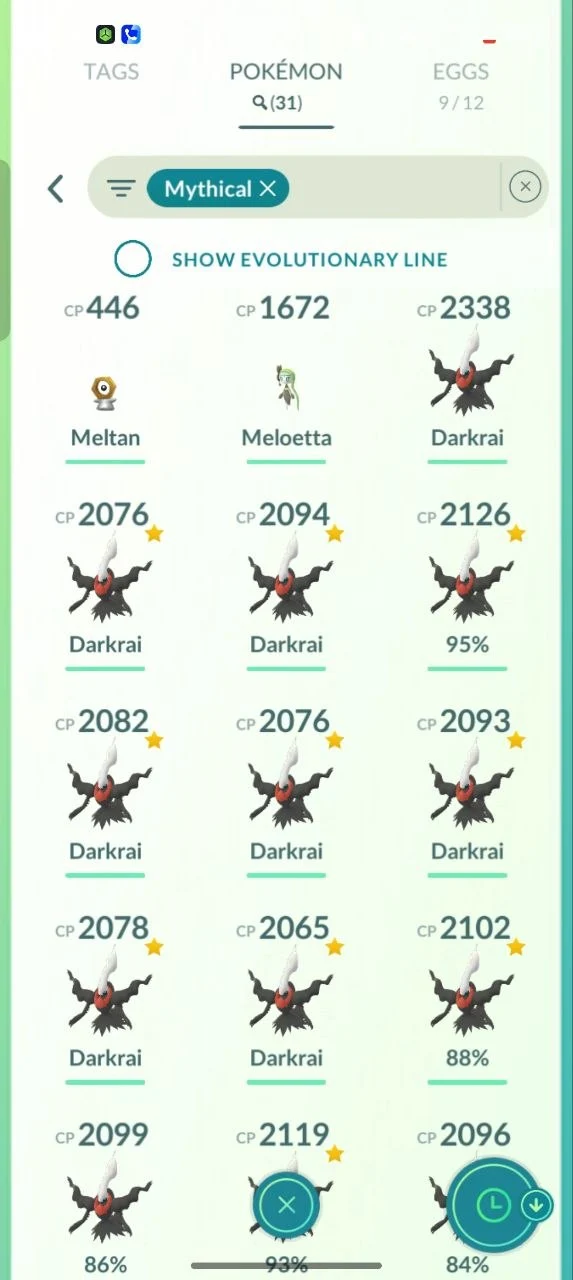The height and width of the screenshot is (1280, 573).
Task: Open the 88% Darkrai with CP 2102
Action: tap(467, 998)
